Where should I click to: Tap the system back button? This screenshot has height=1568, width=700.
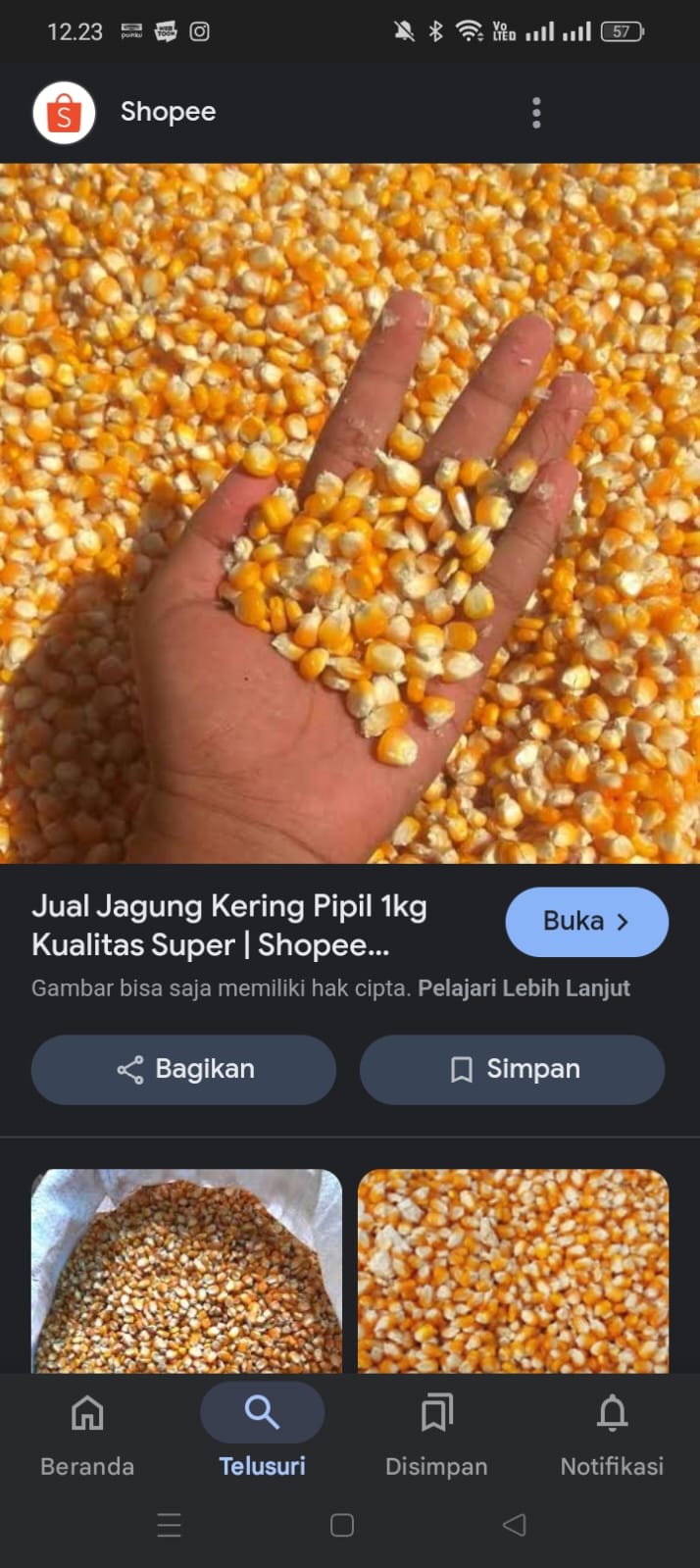pyautogui.click(x=515, y=1525)
